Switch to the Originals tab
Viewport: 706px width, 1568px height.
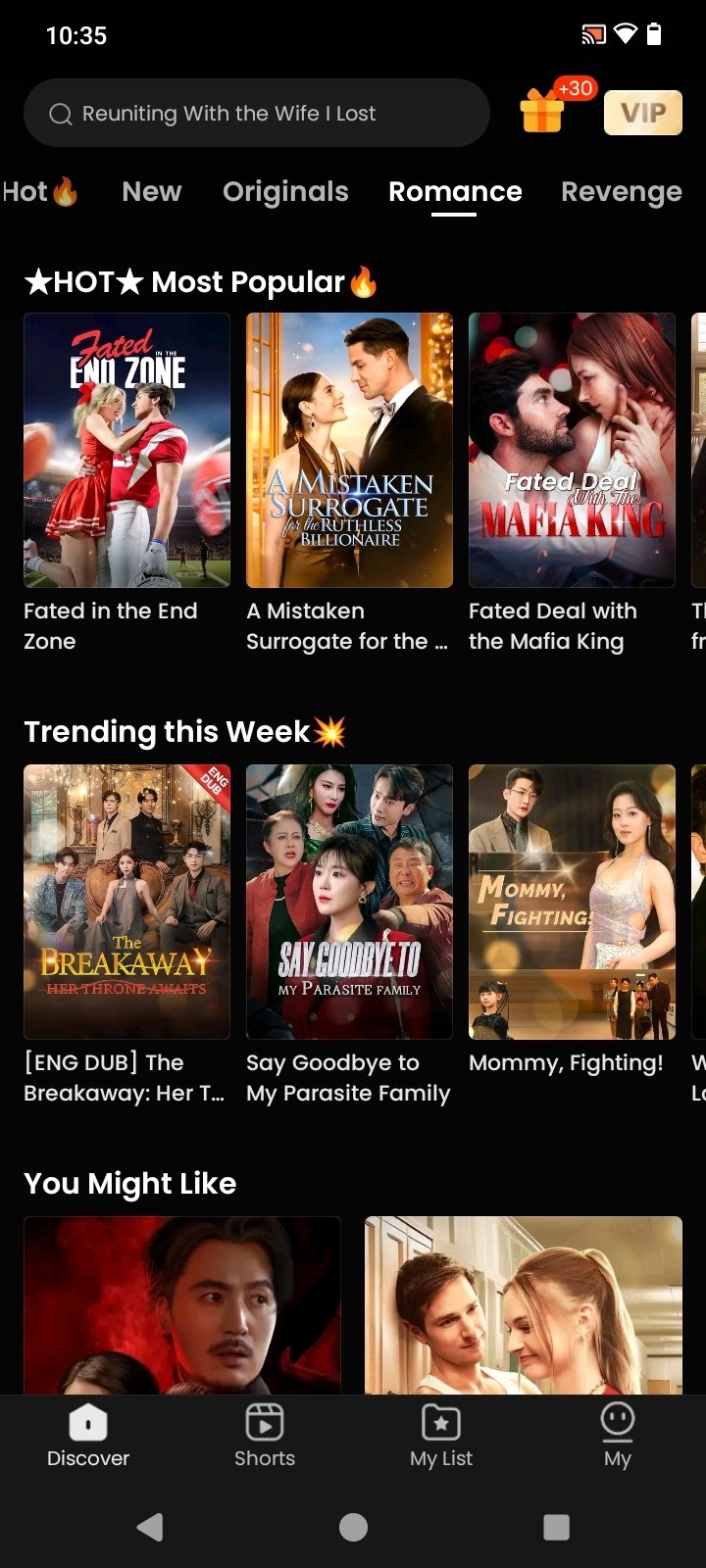coord(285,192)
